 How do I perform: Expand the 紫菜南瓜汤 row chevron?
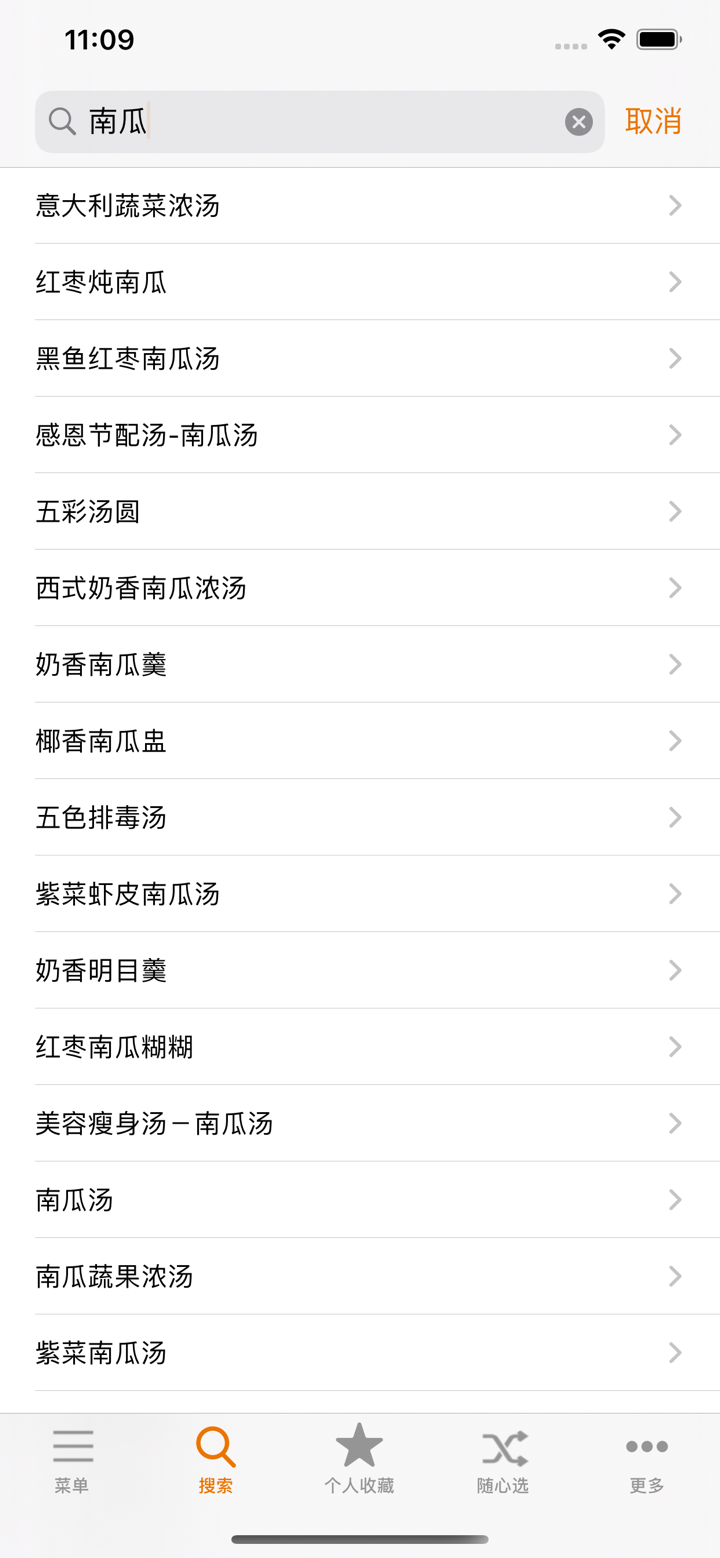[676, 1353]
